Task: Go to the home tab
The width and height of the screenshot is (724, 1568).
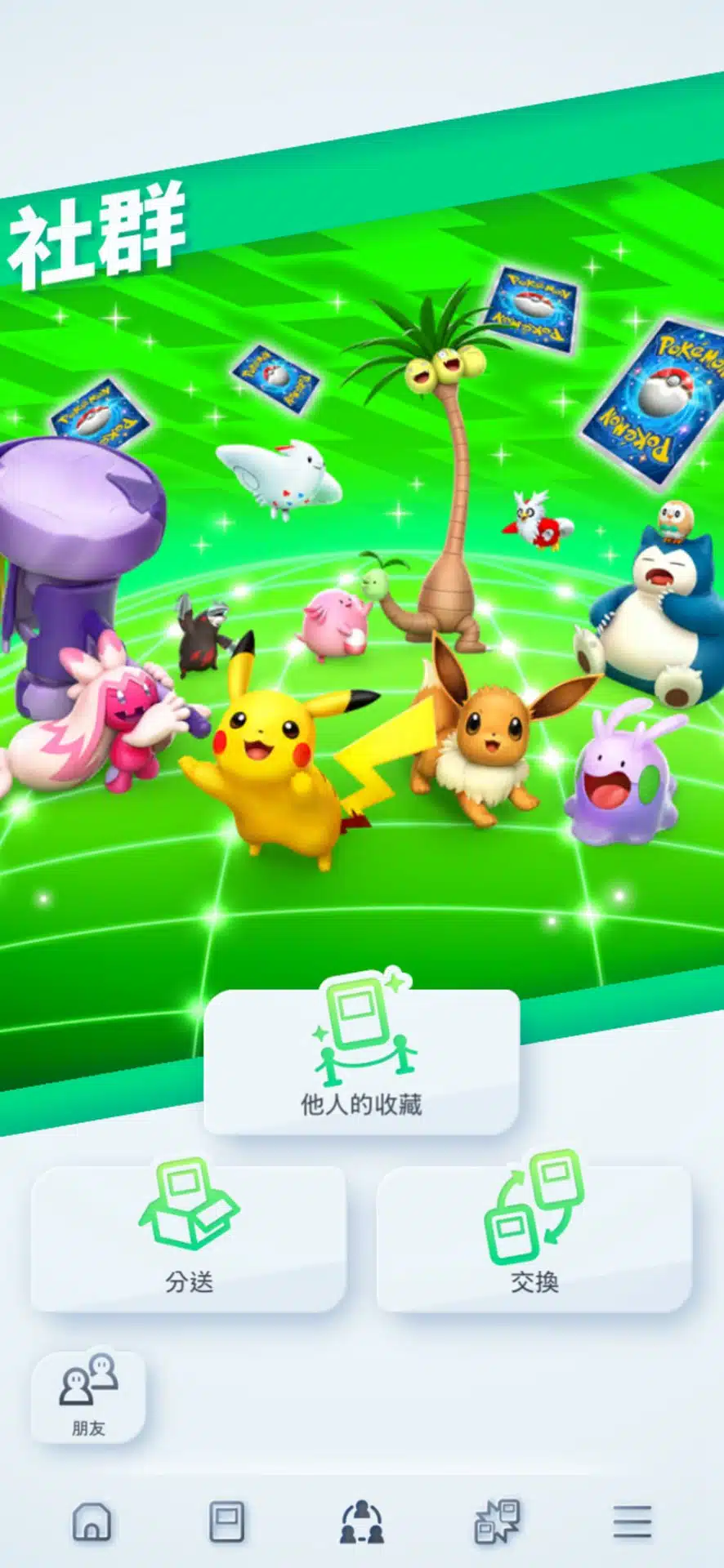Action: point(92,1521)
